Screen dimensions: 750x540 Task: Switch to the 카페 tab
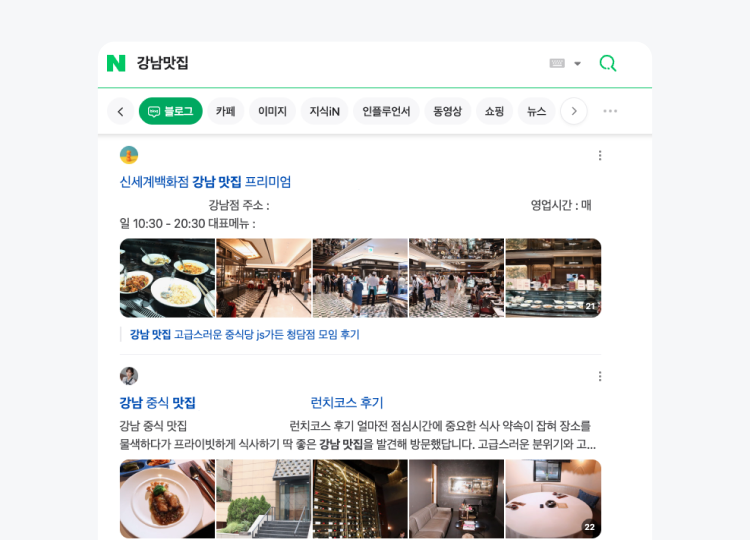pyautogui.click(x=225, y=111)
